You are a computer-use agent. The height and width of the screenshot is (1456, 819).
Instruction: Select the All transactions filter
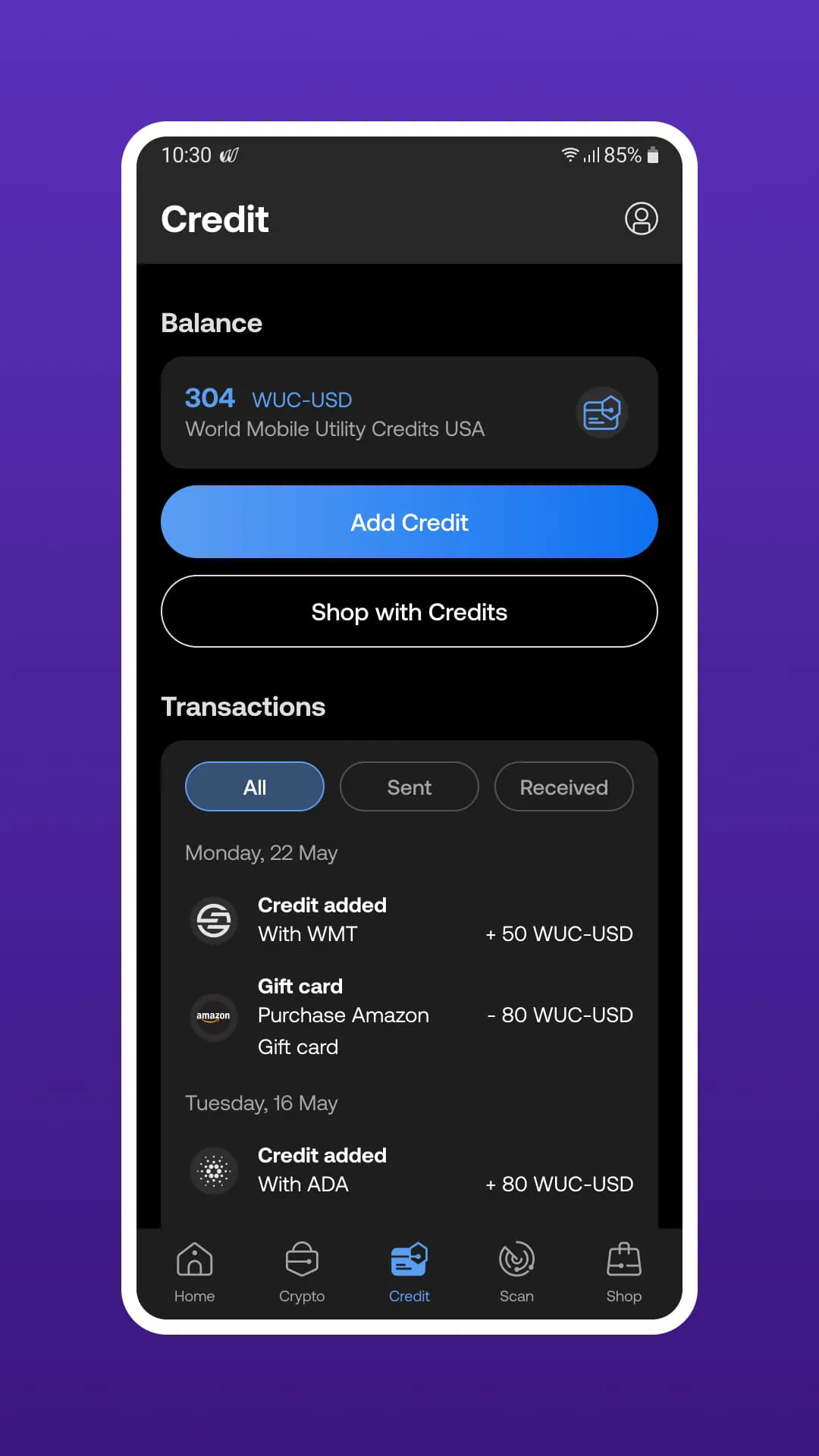(255, 786)
